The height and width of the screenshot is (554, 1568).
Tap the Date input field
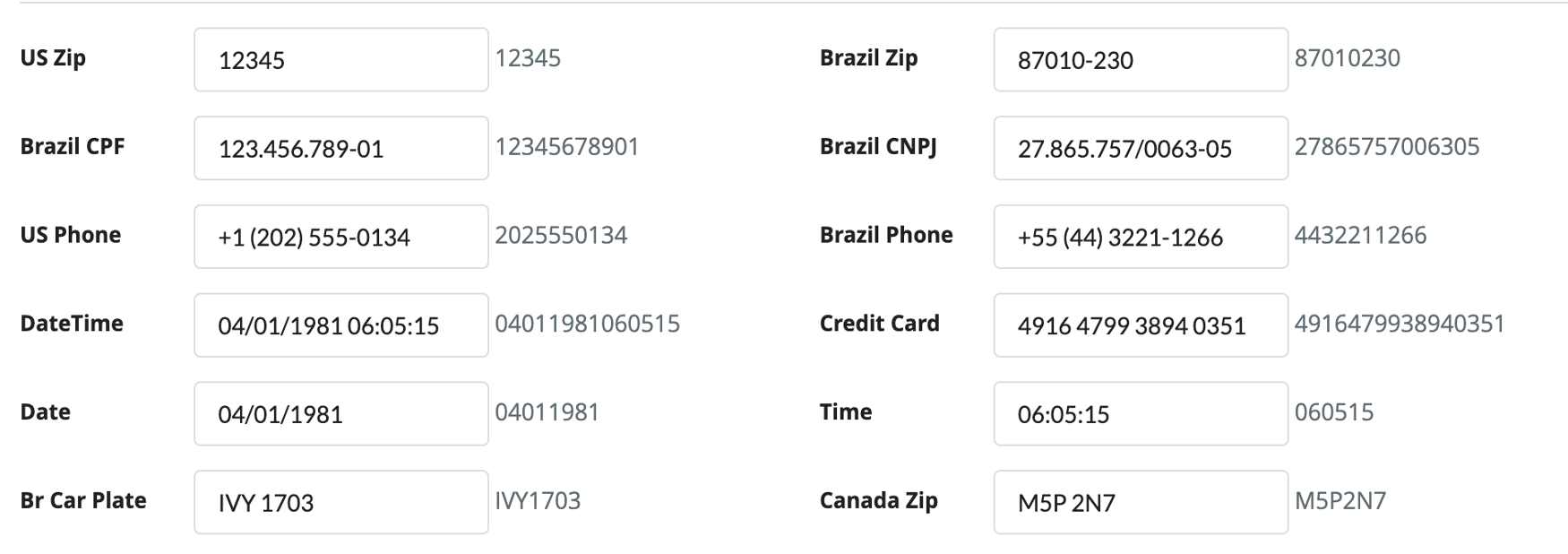340,413
